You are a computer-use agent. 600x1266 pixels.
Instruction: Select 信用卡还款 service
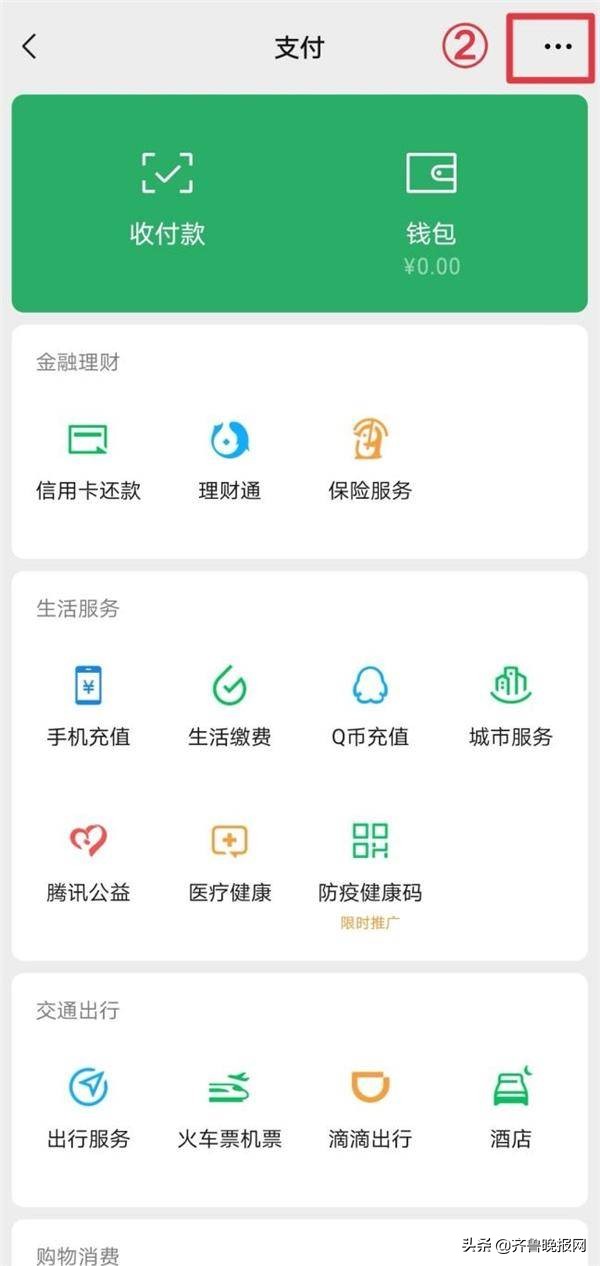point(88,458)
